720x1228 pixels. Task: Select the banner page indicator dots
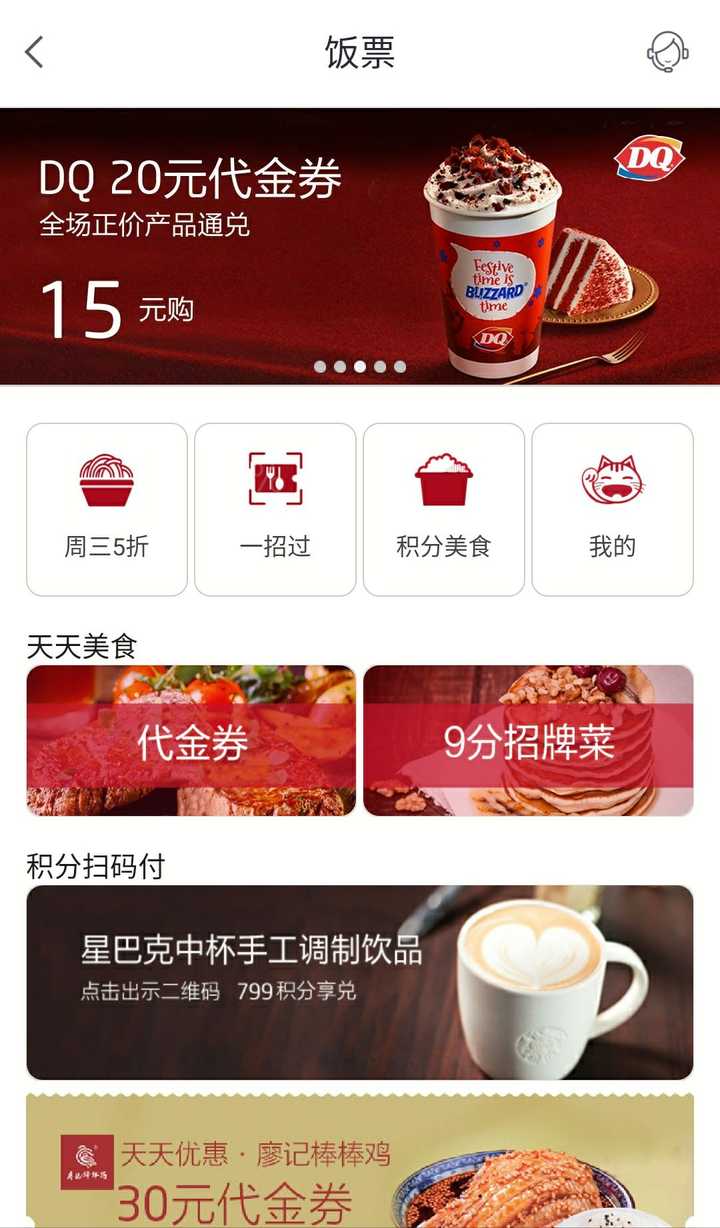pos(360,367)
